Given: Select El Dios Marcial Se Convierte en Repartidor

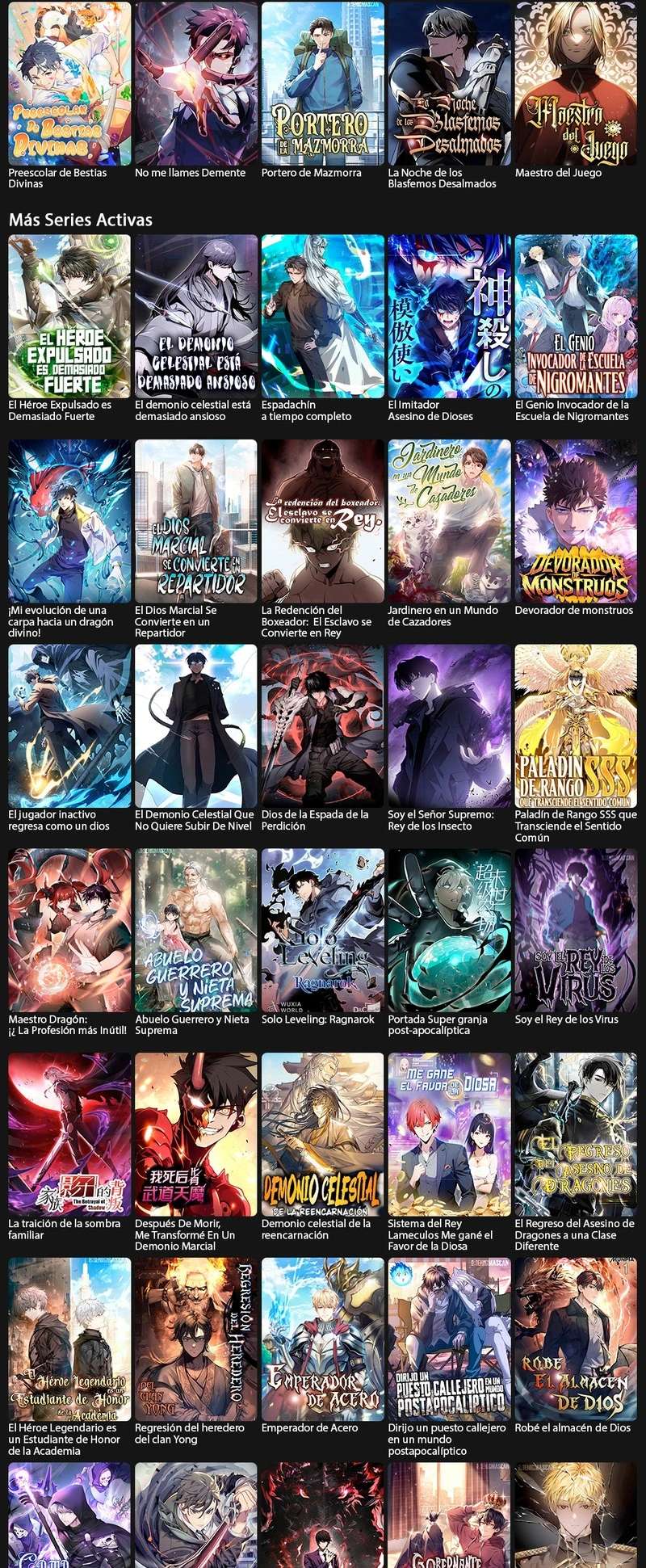Looking at the screenshot, I should pyautogui.click(x=196, y=521).
